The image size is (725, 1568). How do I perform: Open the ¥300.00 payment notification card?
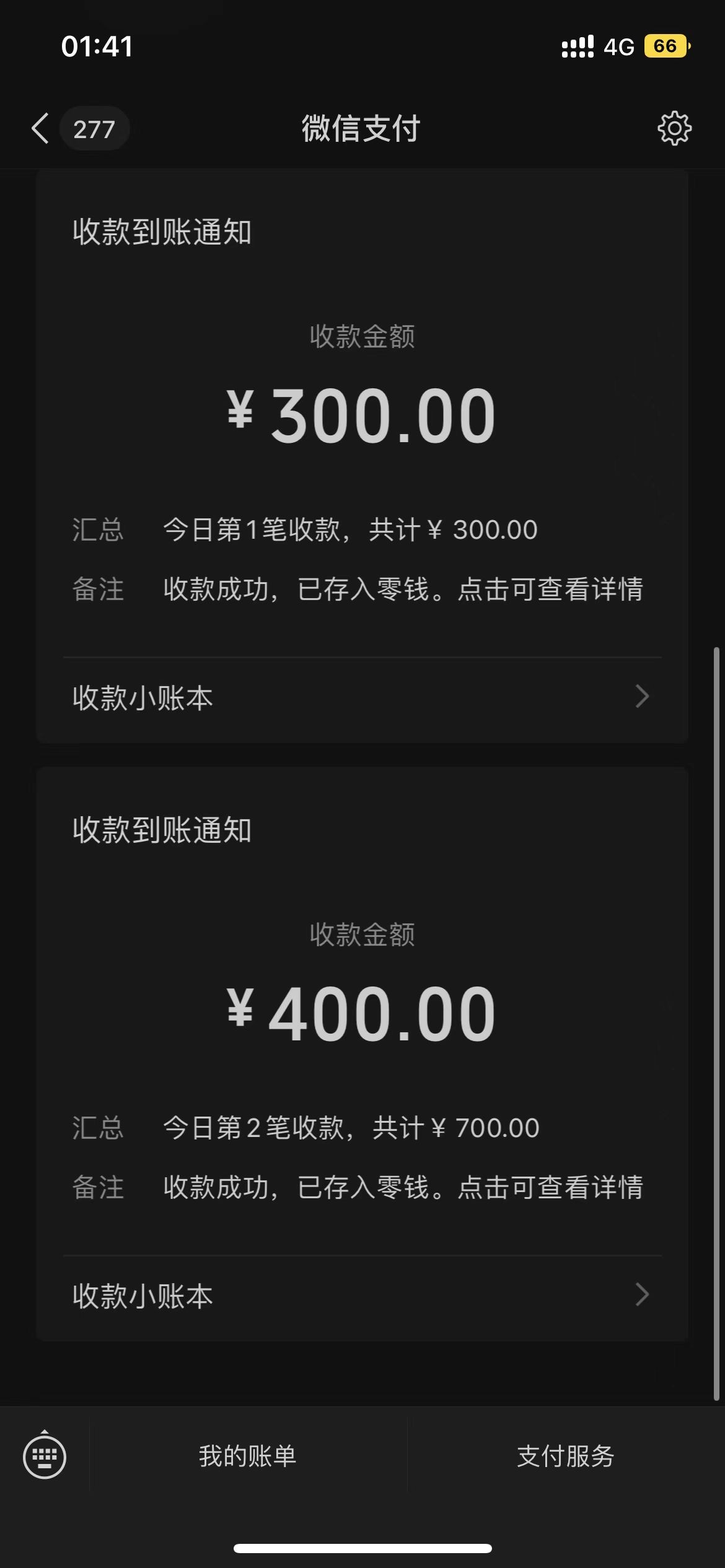(x=362, y=415)
